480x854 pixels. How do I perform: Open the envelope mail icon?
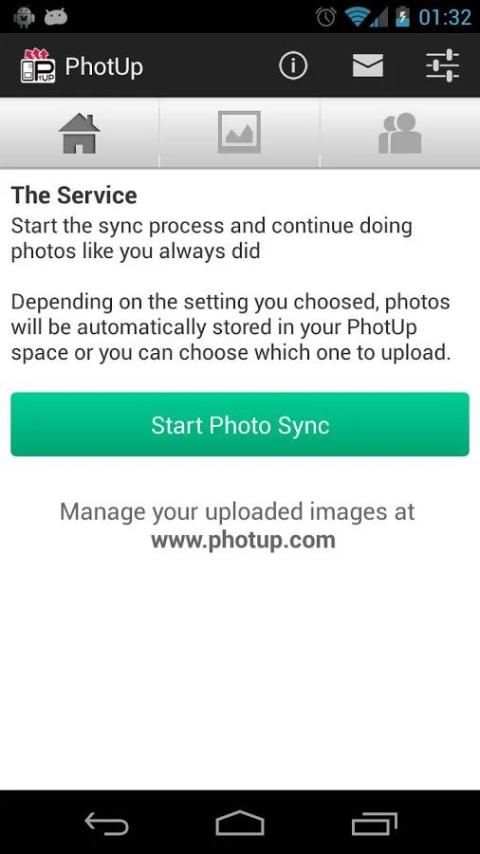click(368, 65)
